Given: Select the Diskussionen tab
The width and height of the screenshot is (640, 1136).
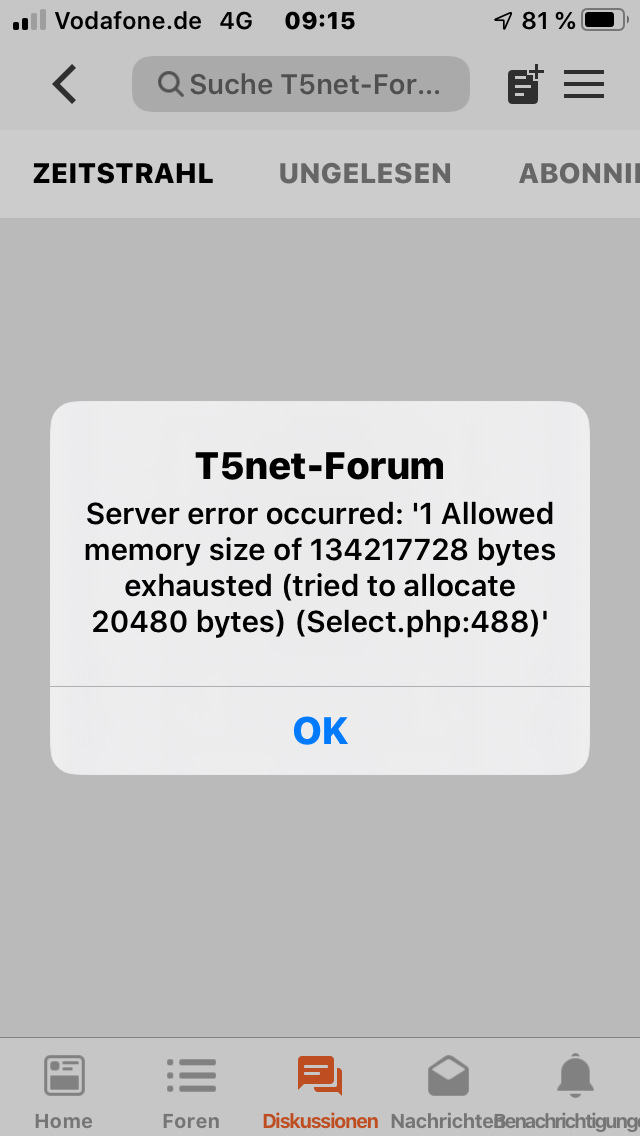Looking at the screenshot, I should [x=320, y=1090].
